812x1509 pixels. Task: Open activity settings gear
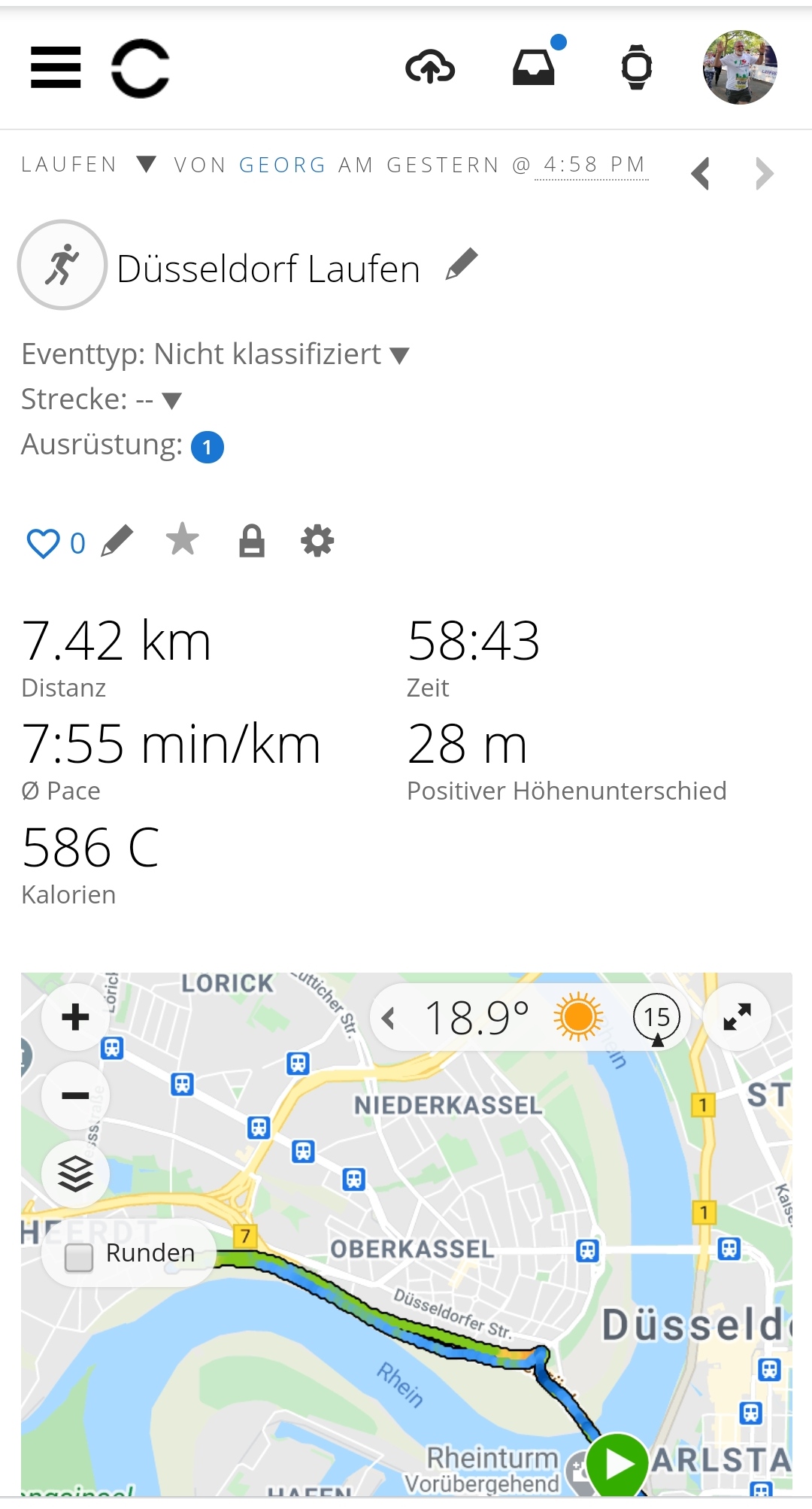point(317,541)
